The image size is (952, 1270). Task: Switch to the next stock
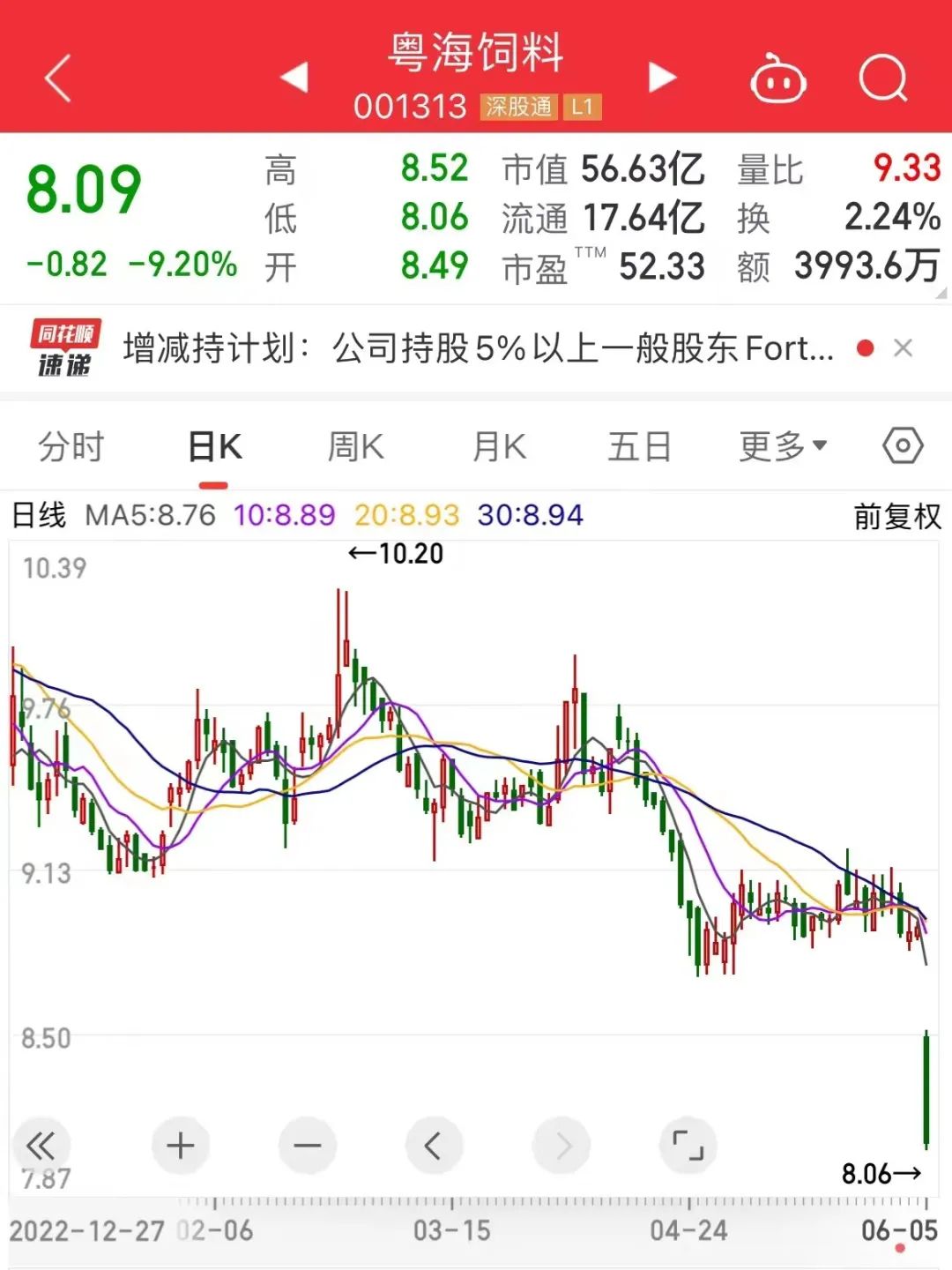662,78
